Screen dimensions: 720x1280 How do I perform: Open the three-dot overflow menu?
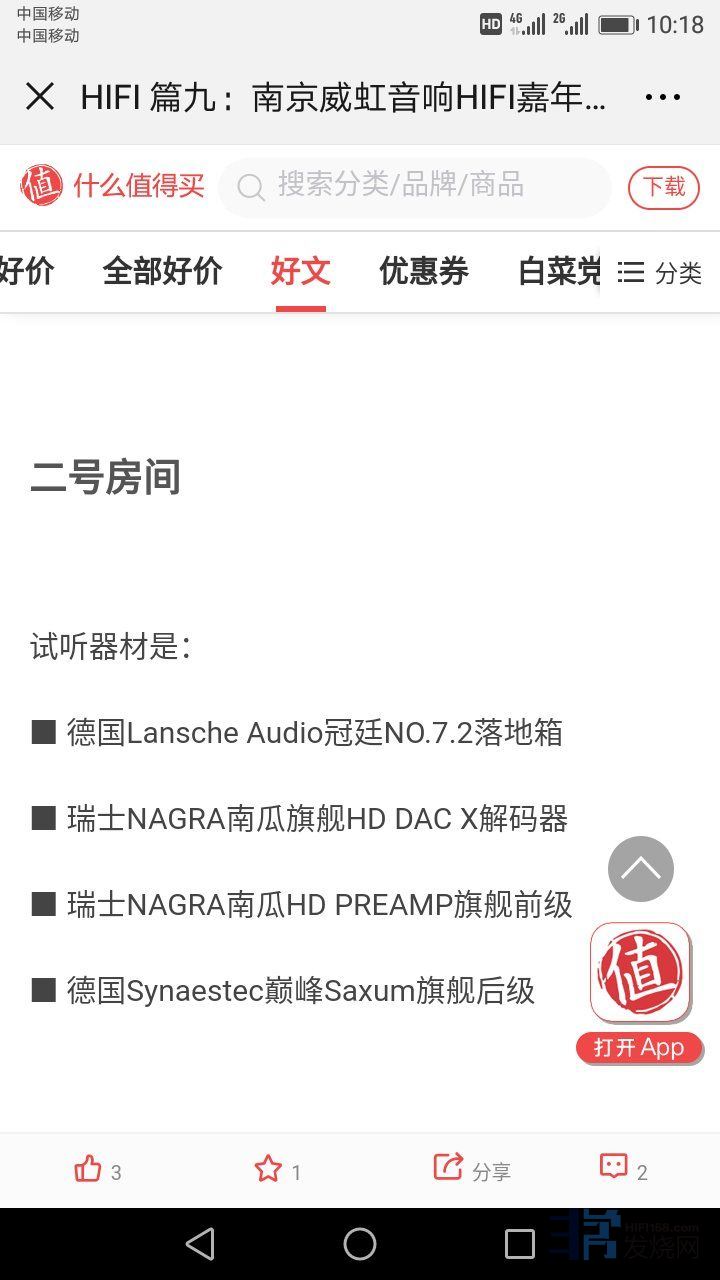tap(662, 97)
